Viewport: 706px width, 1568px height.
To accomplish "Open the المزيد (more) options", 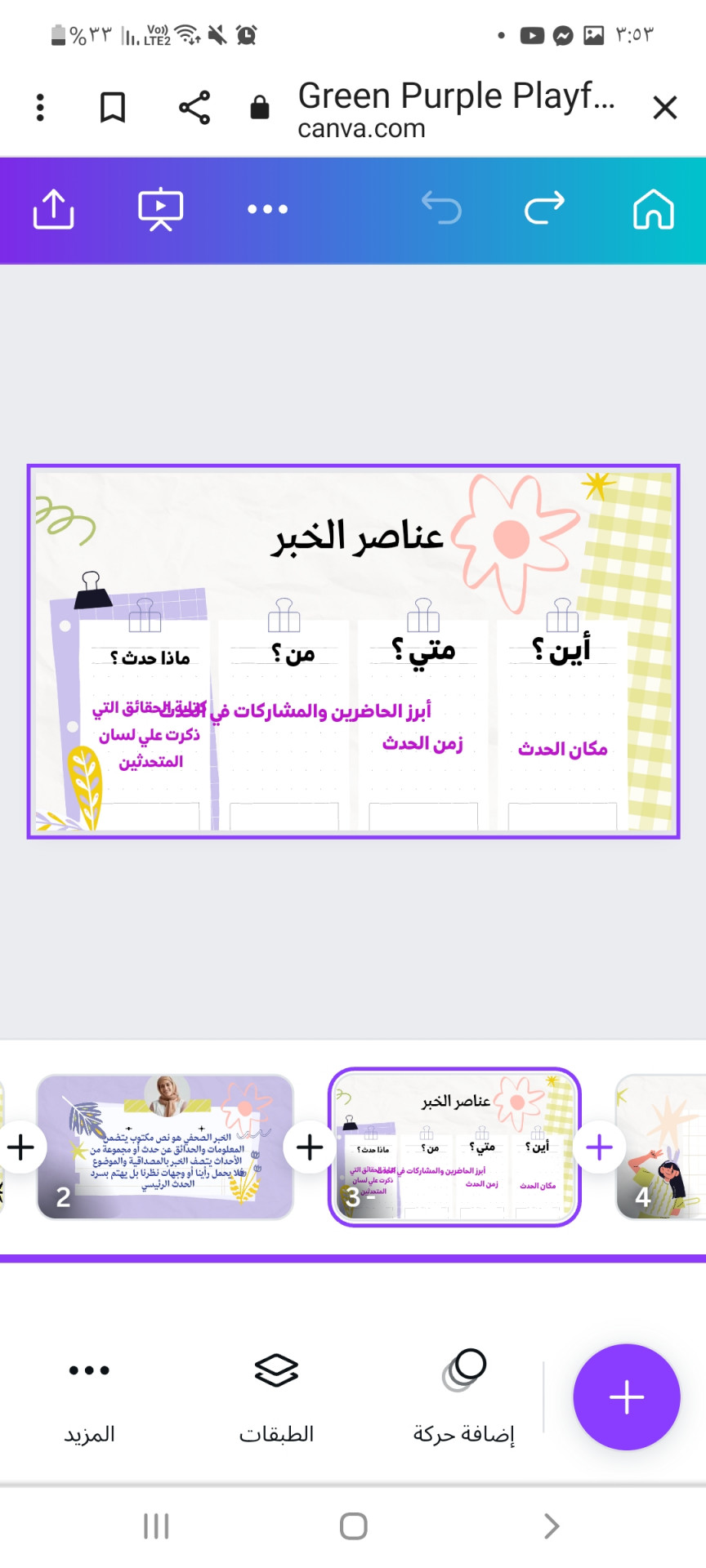I will point(89,1398).
